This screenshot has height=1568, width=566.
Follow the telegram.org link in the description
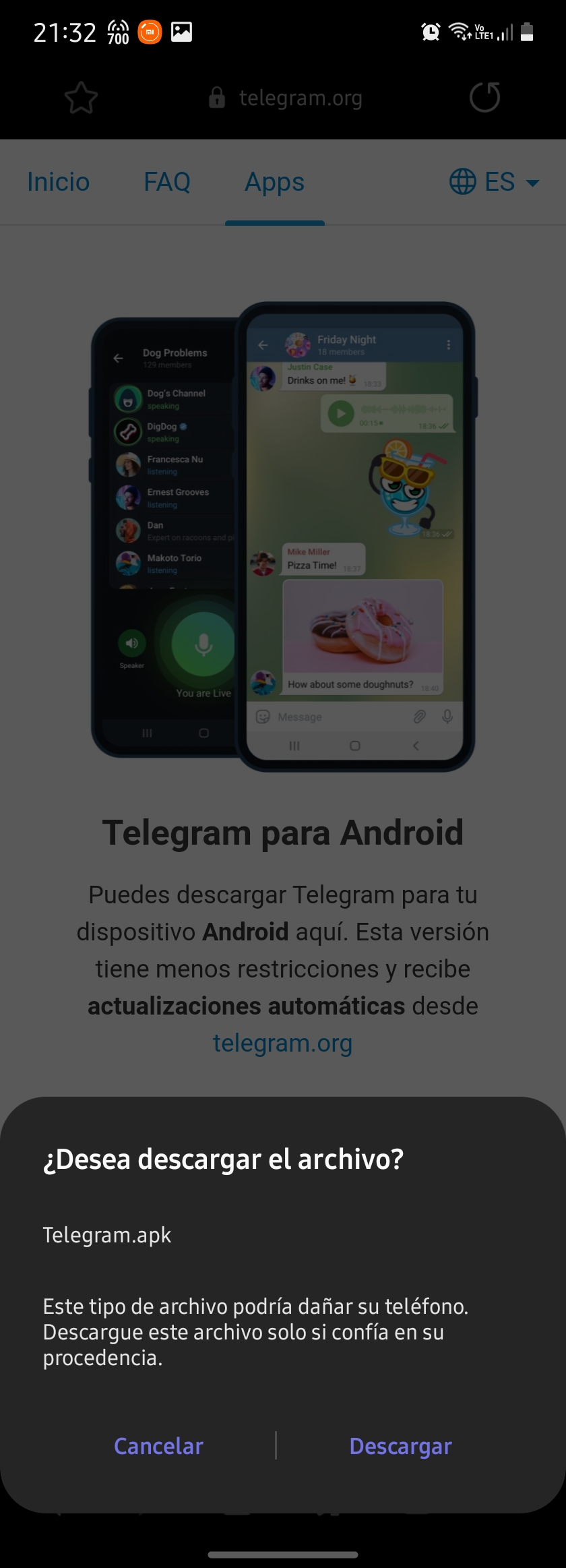tap(282, 1043)
